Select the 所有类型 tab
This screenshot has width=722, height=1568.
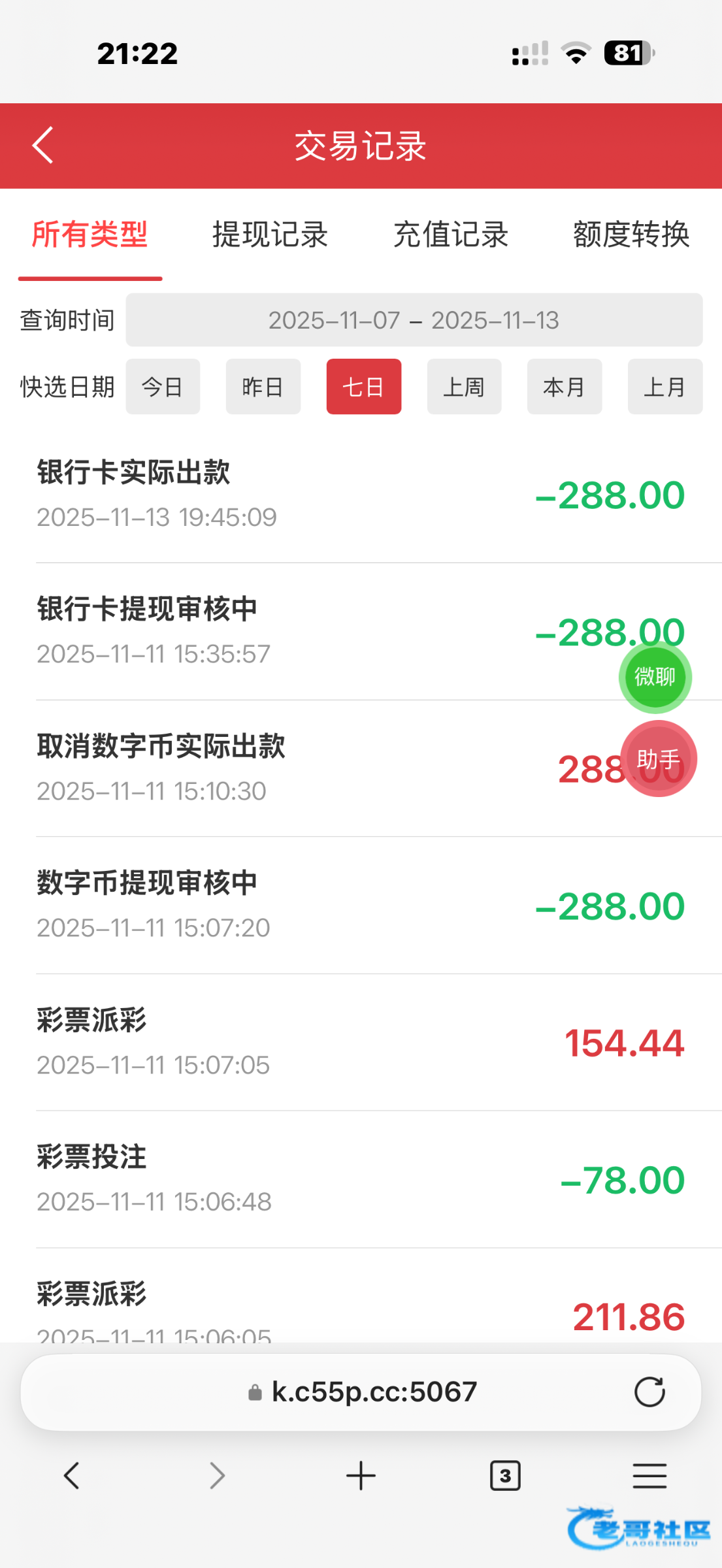click(90, 235)
